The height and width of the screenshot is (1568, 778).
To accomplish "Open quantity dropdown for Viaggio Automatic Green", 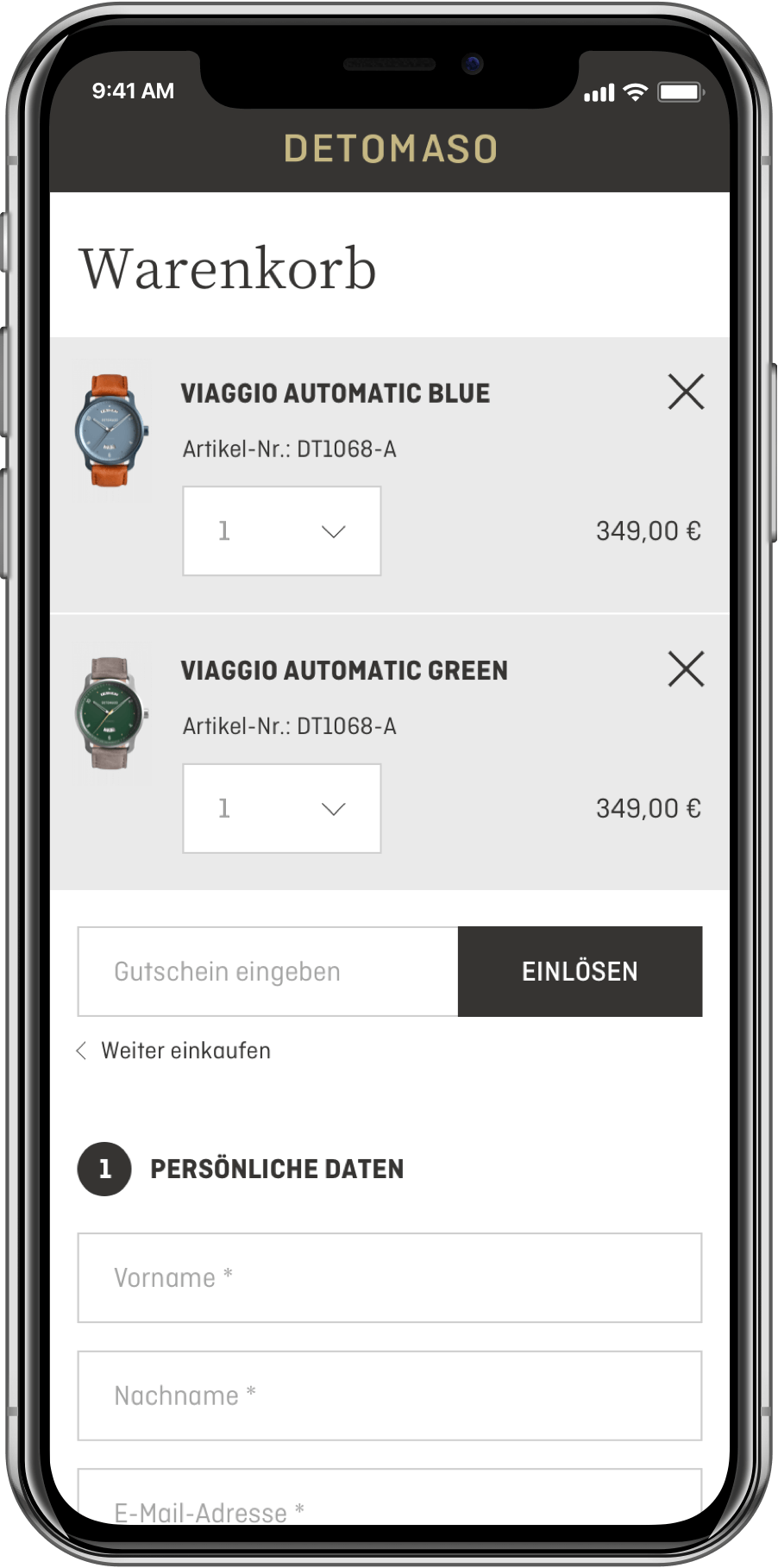I will [x=282, y=809].
